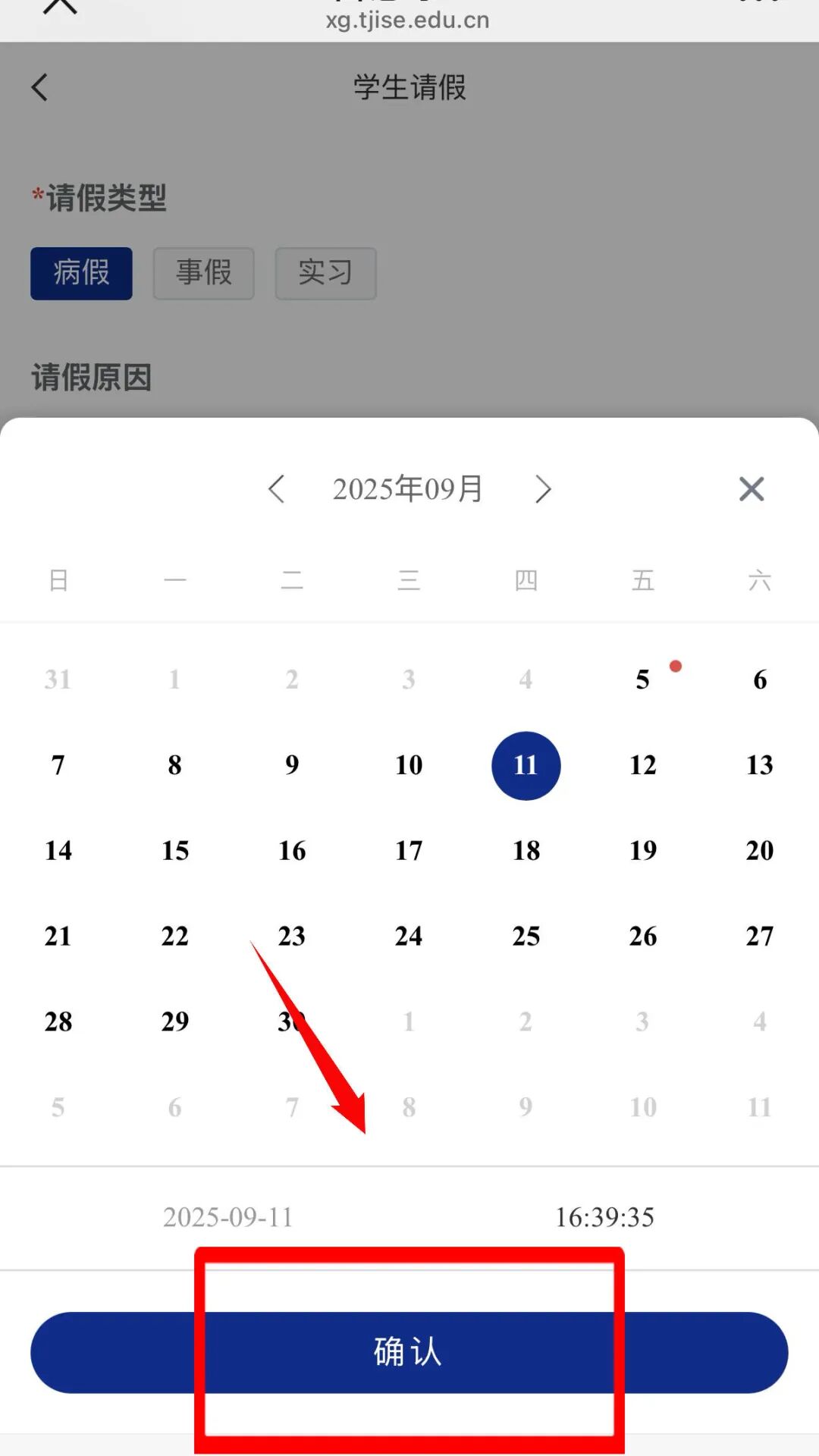Pick September 26 as the date

642,937
